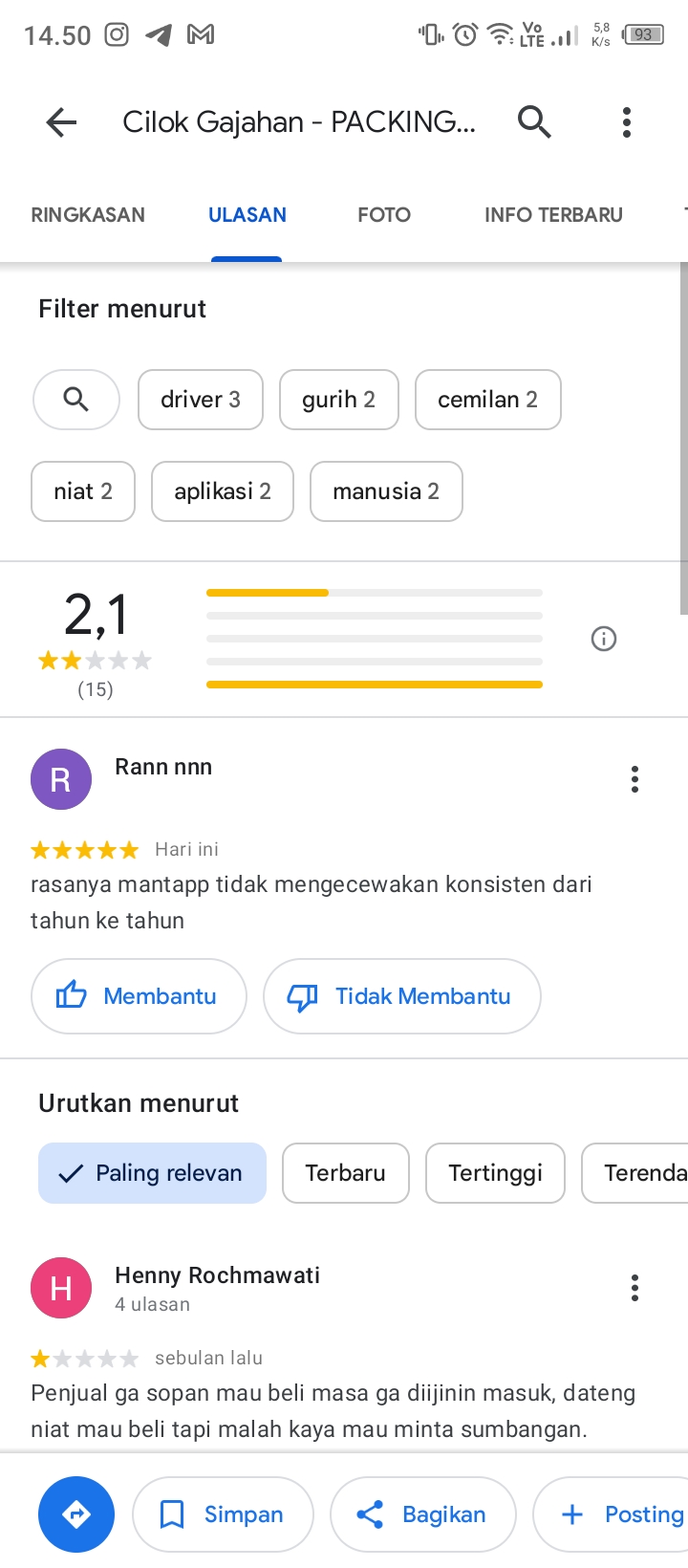The height and width of the screenshot is (1568, 688).
Task: Open the top-bar overflow menu
Action: coord(627,122)
